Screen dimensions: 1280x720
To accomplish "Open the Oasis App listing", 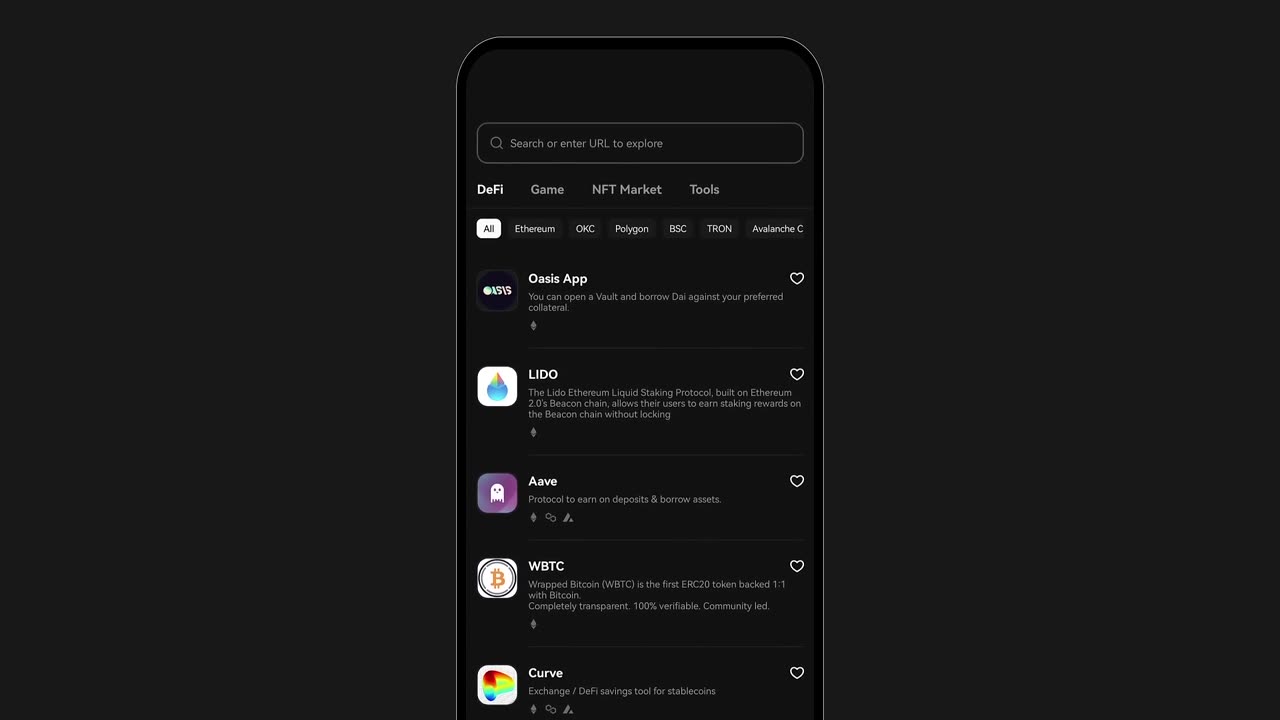I will pyautogui.click(x=558, y=279).
